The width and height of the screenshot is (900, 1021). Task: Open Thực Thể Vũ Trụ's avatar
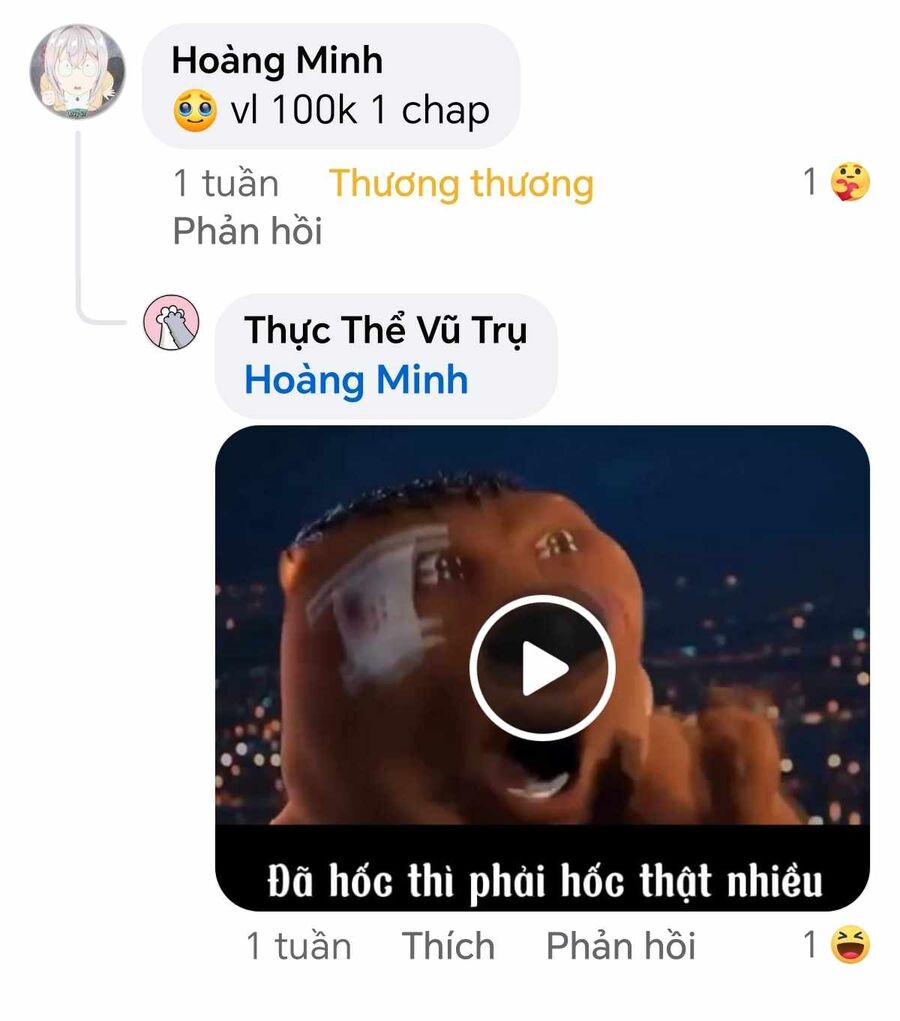(172, 323)
